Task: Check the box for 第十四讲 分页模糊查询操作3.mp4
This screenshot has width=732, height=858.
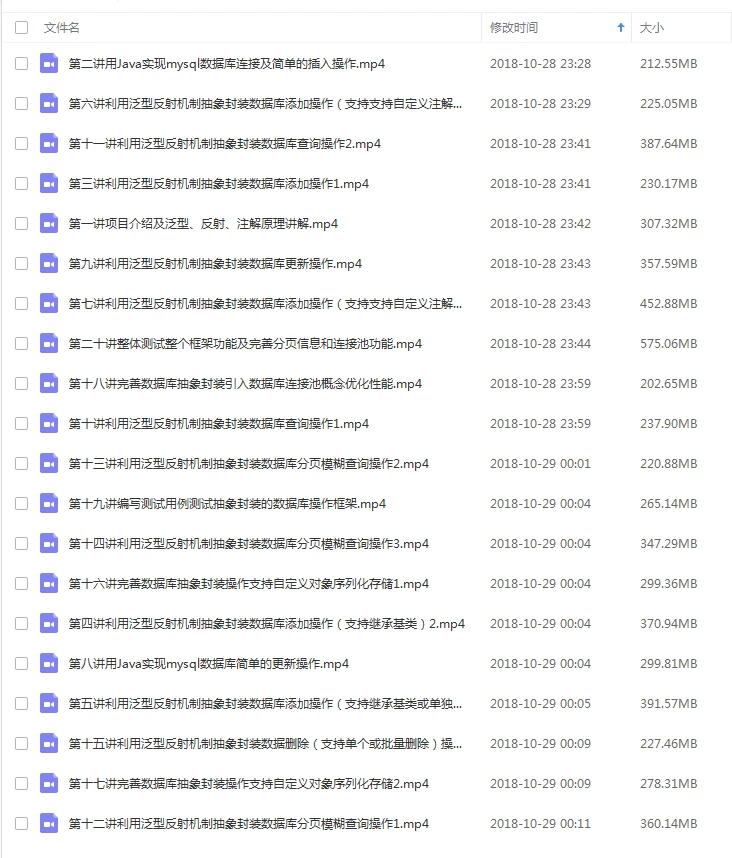Action: click(x=21, y=543)
